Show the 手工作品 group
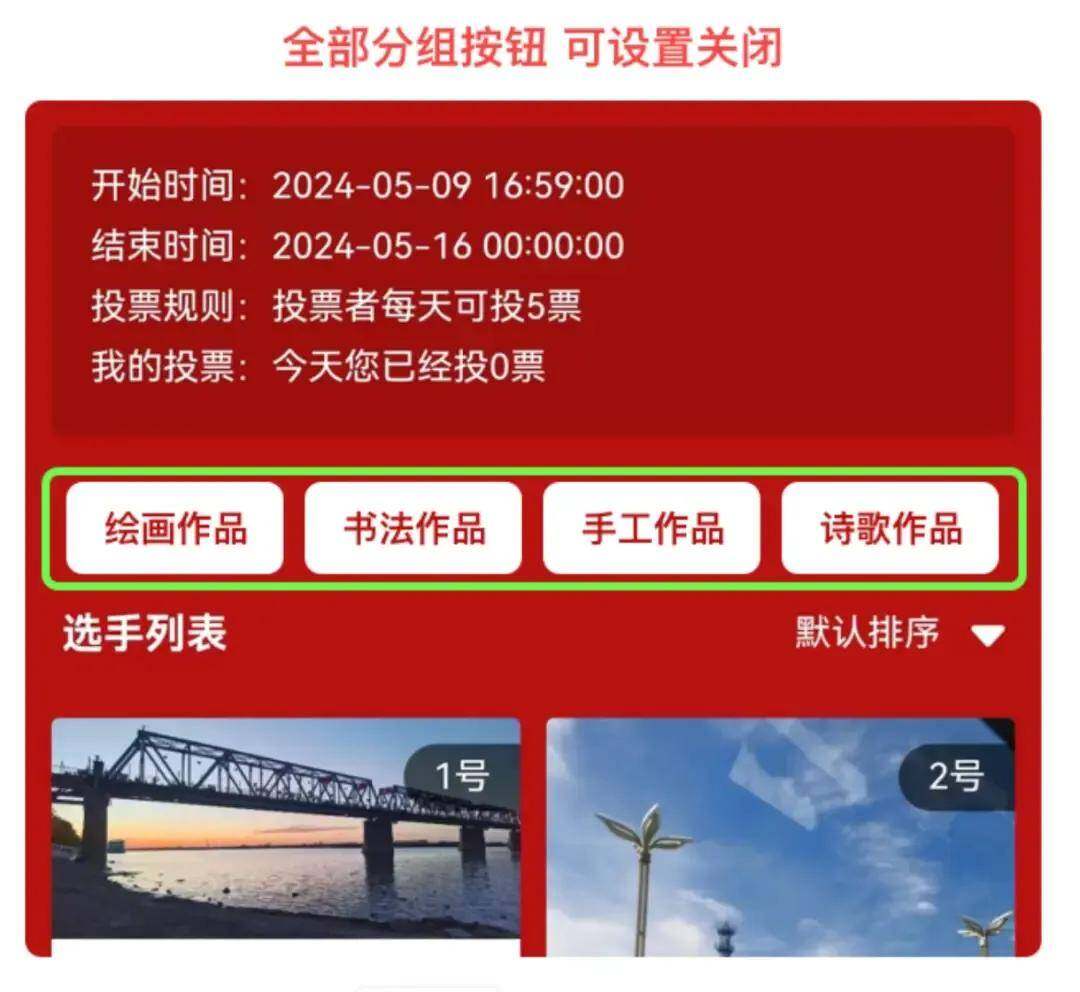 [651, 528]
